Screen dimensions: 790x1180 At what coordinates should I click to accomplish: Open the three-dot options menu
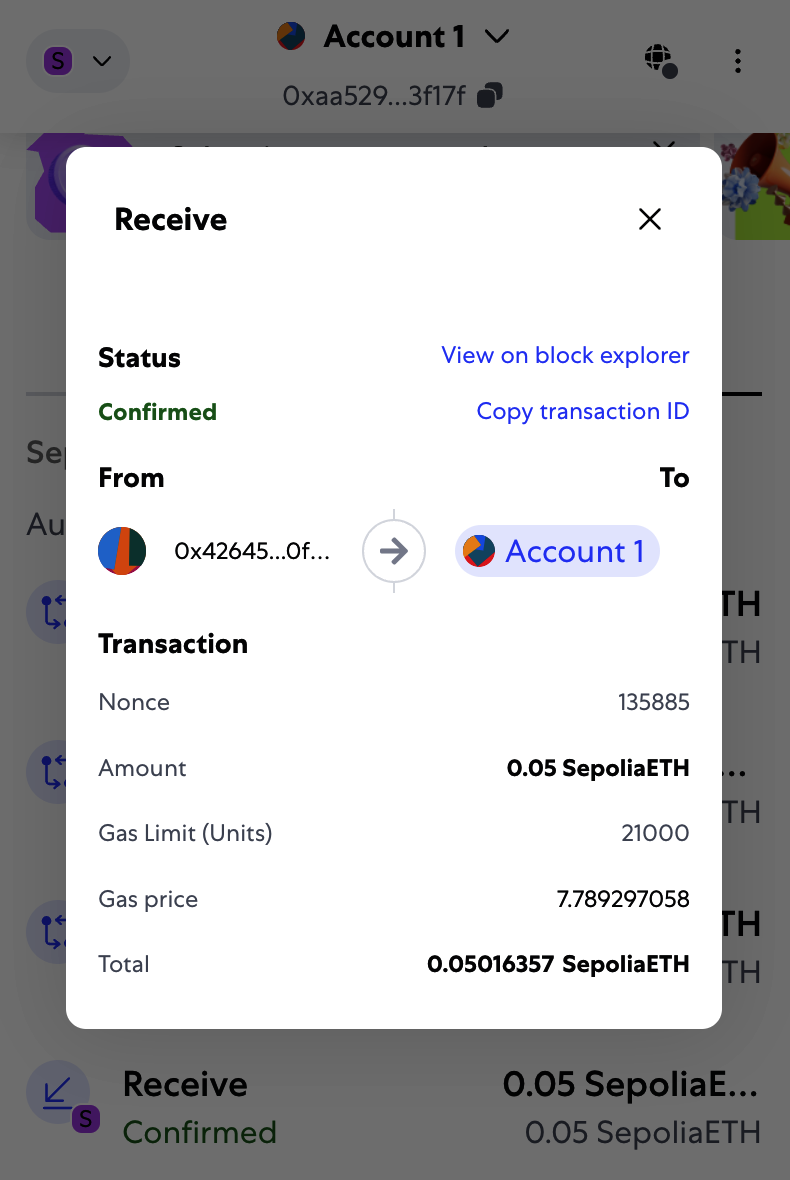tap(737, 61)
